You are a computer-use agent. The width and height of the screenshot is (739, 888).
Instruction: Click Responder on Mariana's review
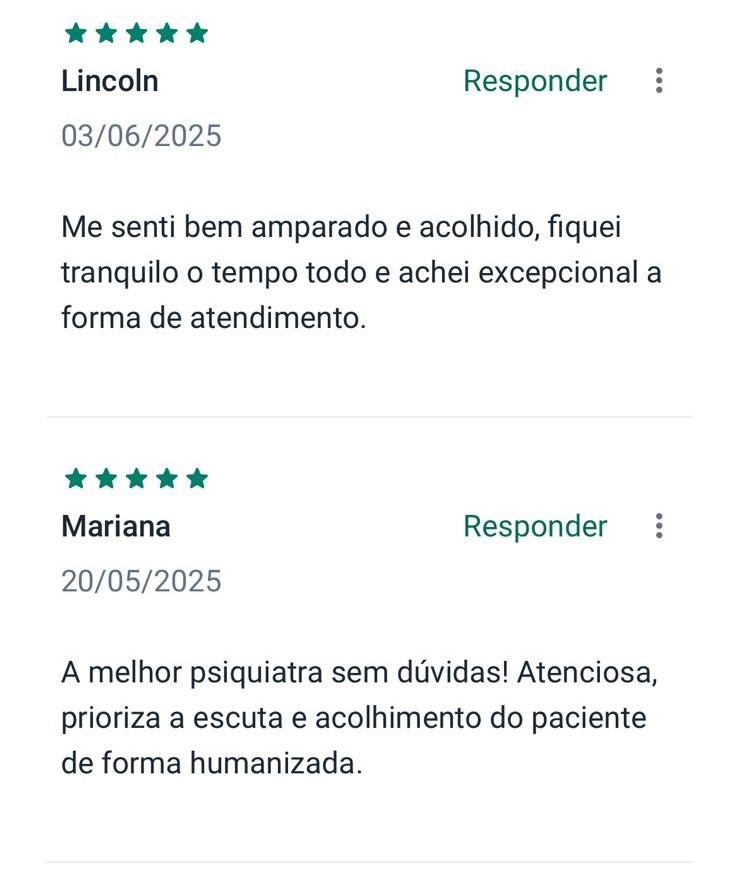click(x=535, y=527)
